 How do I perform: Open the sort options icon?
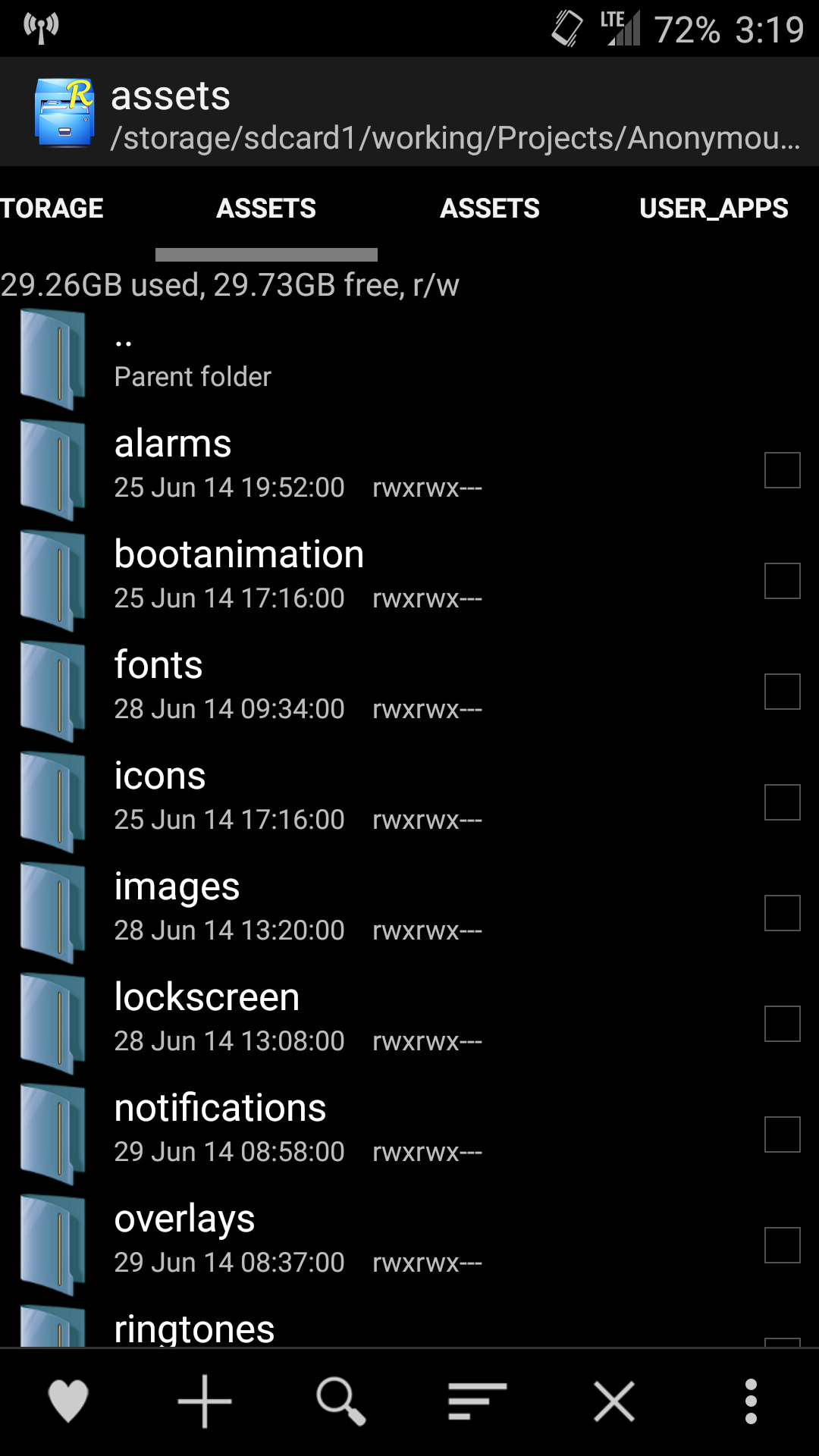pyautogui.click(x=477, y=1401)
